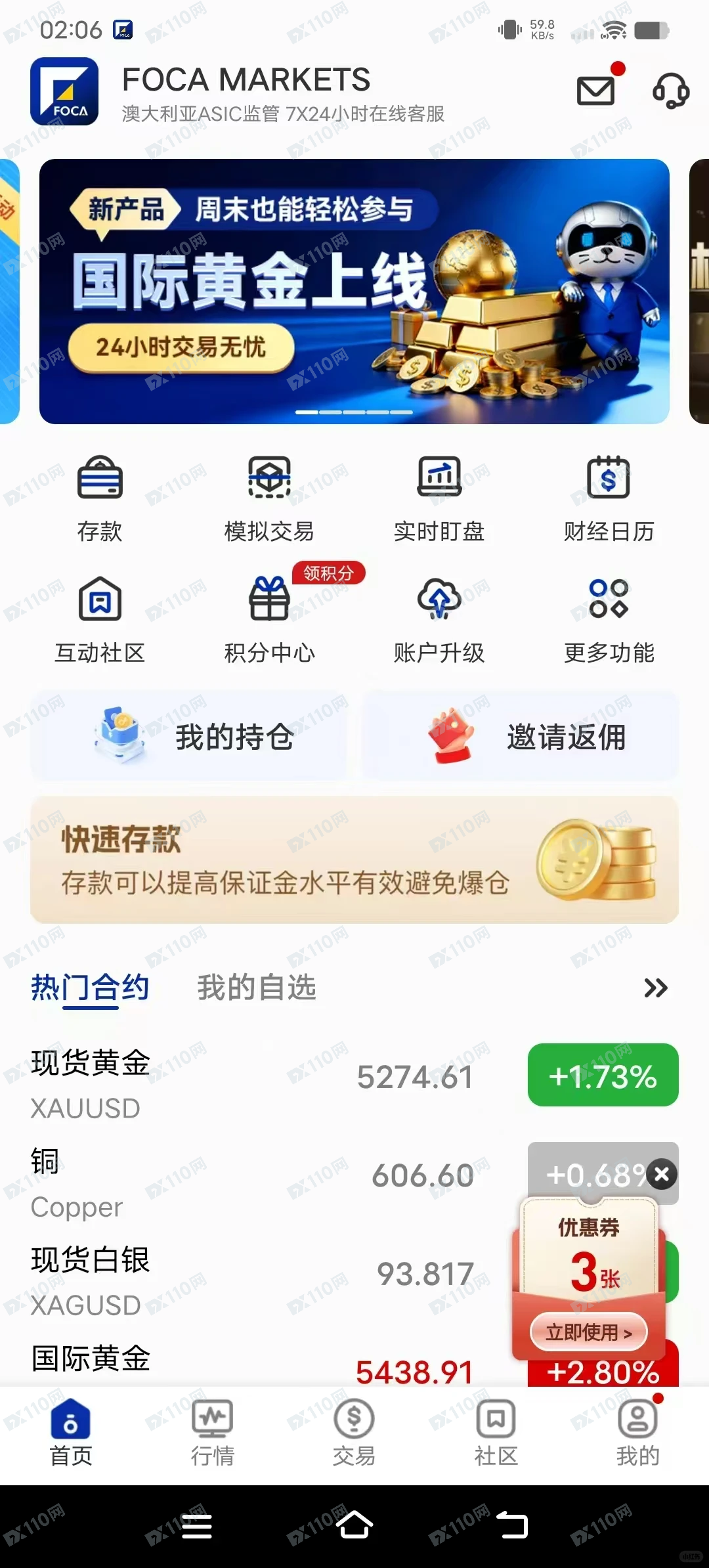Open the mail inbox envelope icon
Screen dimensions: 709x1568
(x=596, y=91)
